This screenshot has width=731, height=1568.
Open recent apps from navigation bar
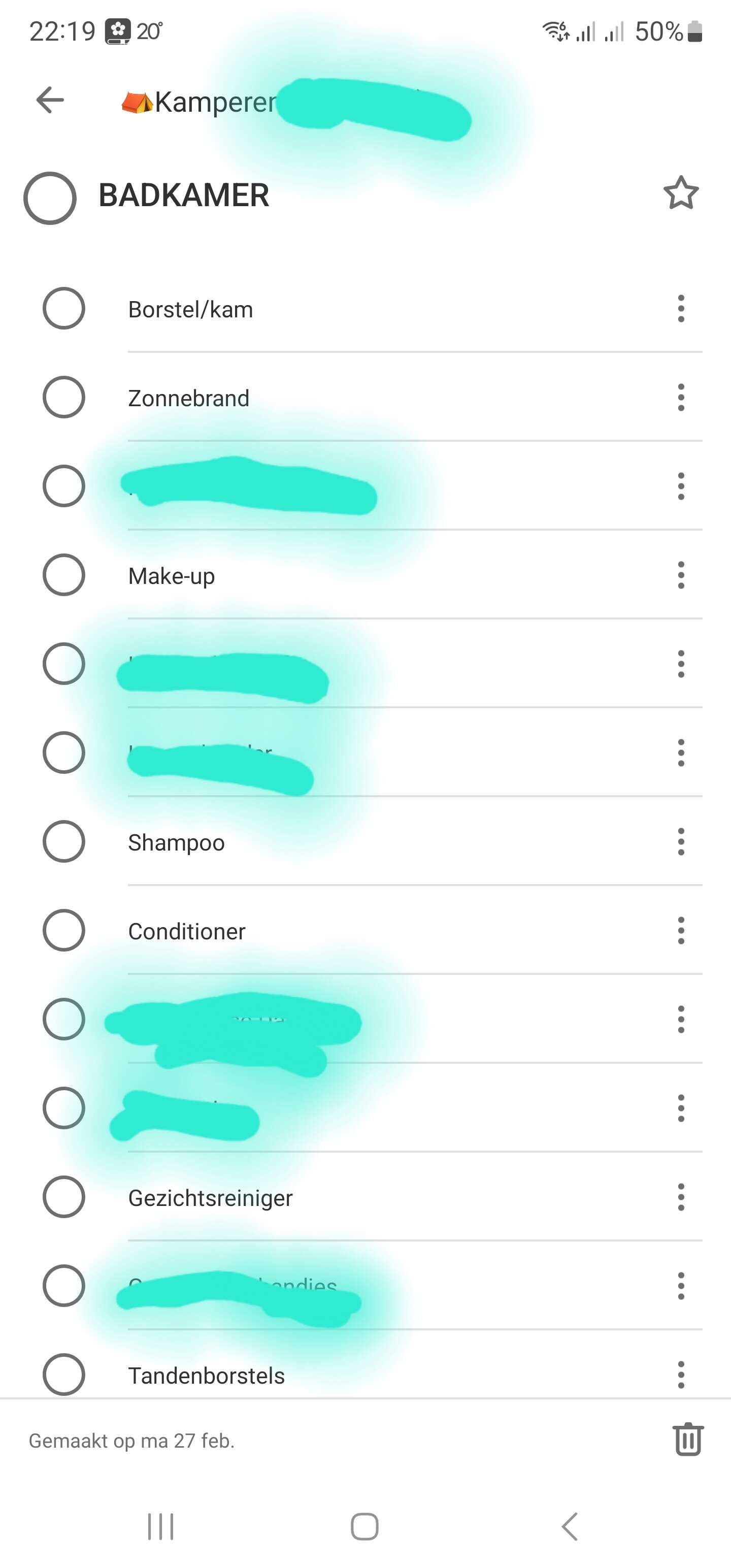click(x=161, y=1526)
